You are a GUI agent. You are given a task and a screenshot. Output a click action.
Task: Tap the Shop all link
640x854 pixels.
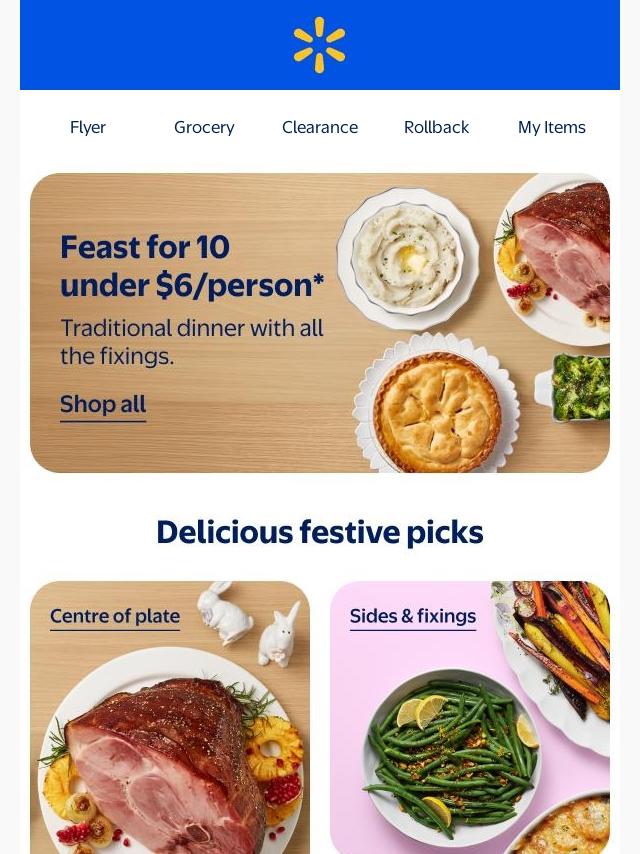(x=103, y=405)
